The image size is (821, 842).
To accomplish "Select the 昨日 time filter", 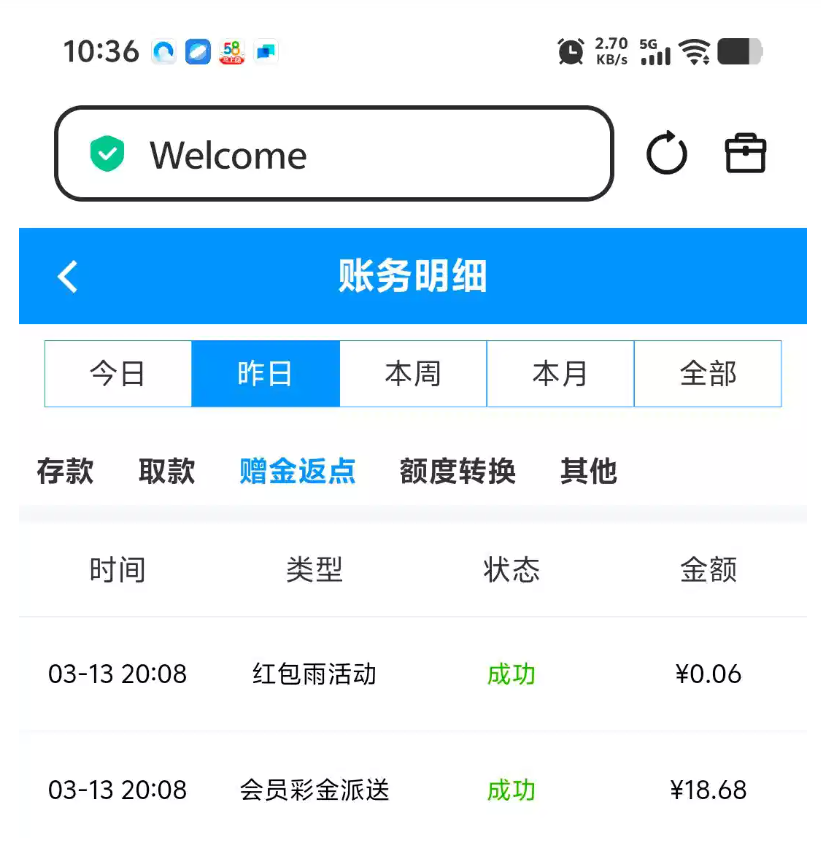I will (265, 374).
